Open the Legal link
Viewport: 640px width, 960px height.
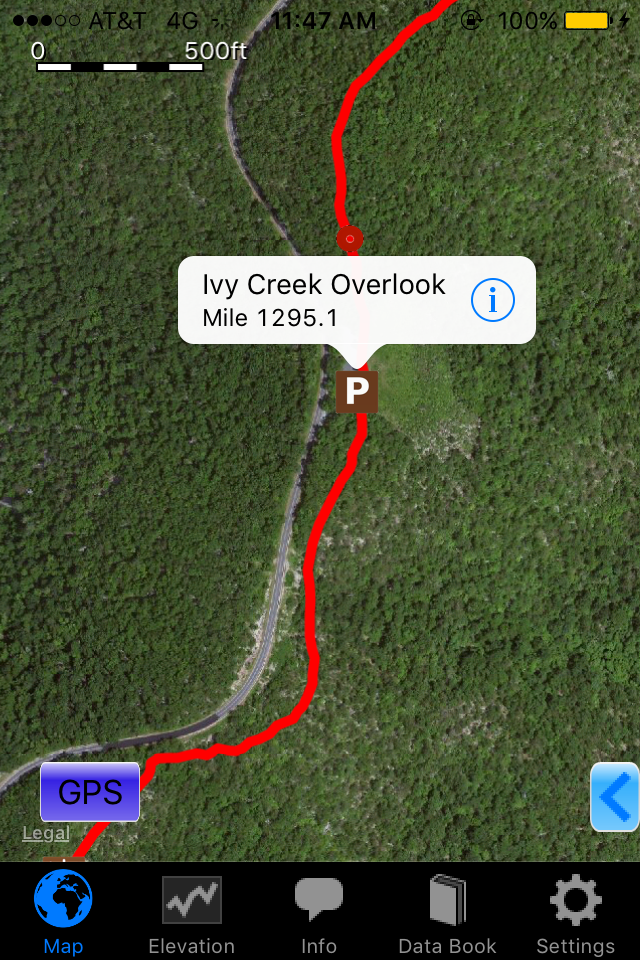(46, 833)
